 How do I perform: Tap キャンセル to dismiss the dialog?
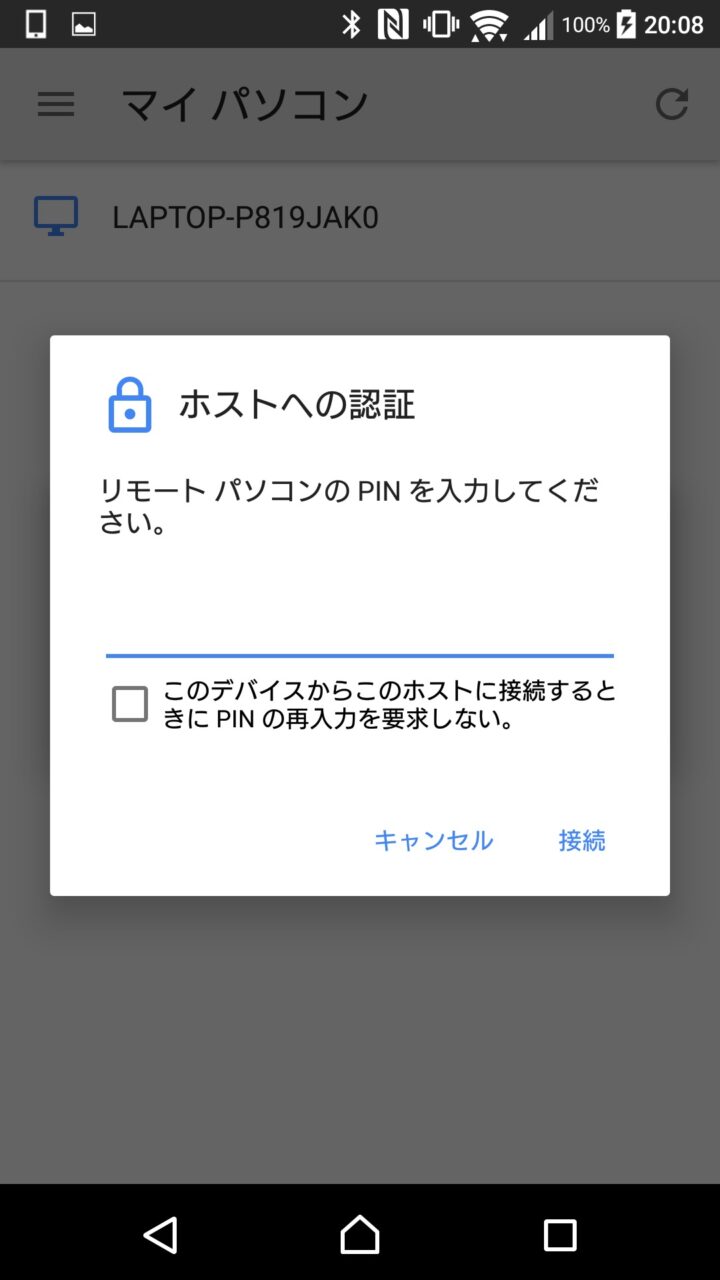pyautogui.click(x=433, y=841)
